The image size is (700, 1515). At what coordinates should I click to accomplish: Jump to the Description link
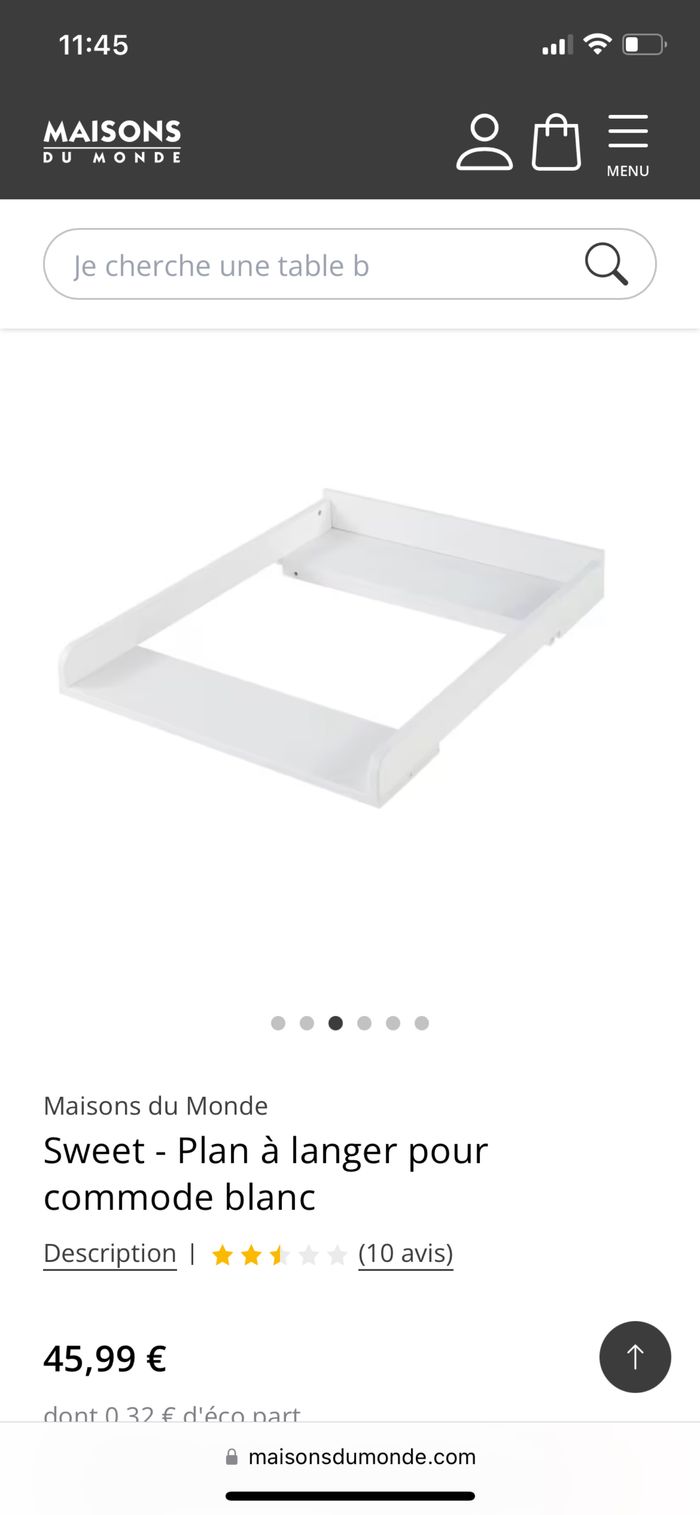[110, 1253]
